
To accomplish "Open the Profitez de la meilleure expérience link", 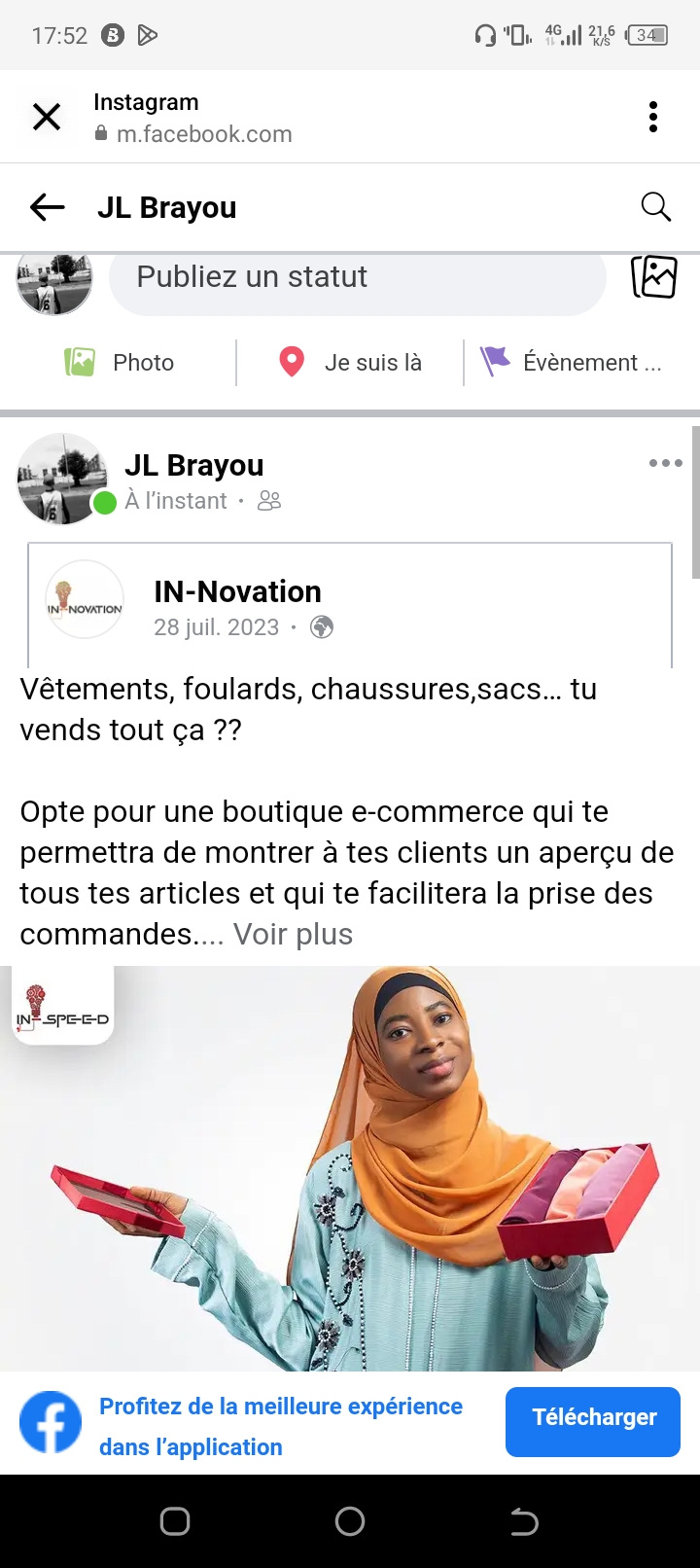I will 280,1426.
